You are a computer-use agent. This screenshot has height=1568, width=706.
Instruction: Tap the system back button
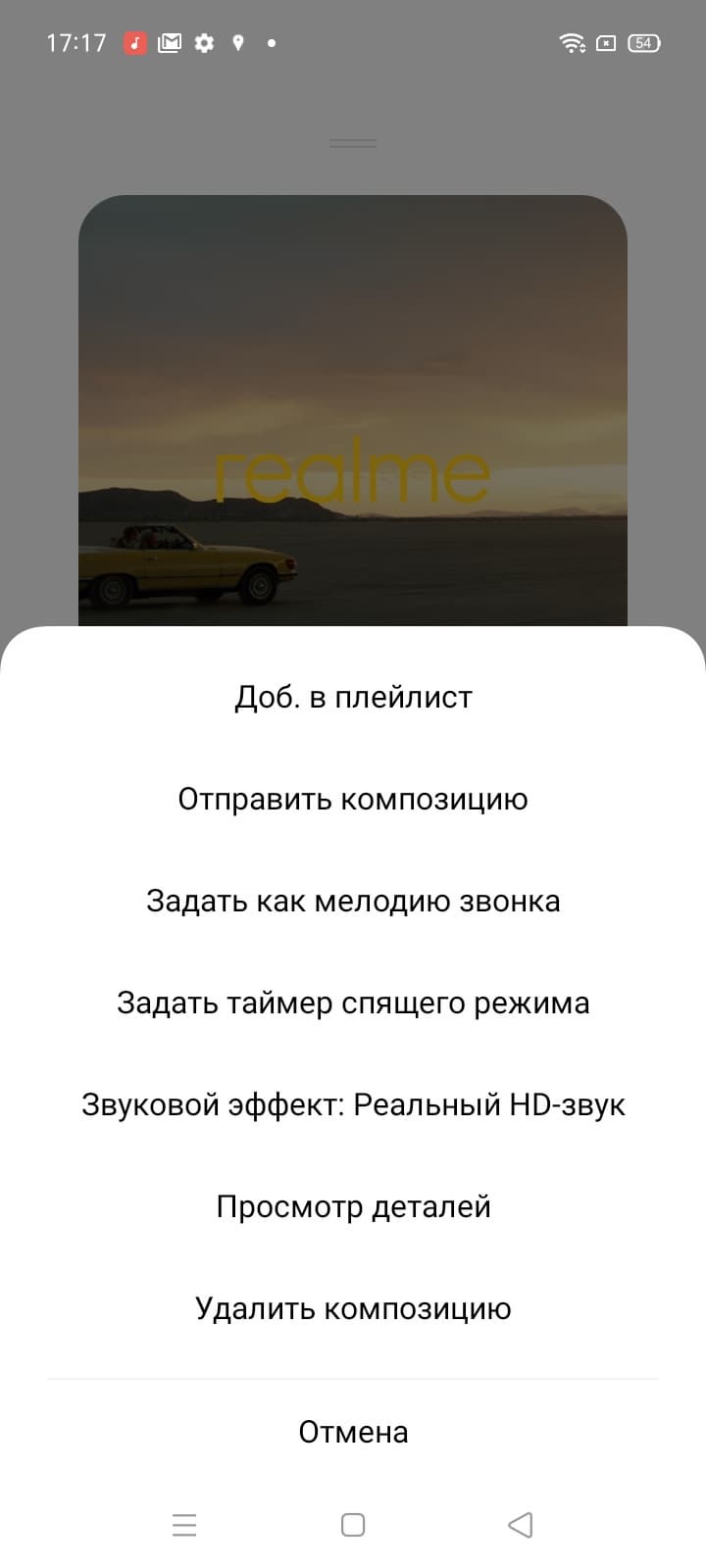(521, 1525)
